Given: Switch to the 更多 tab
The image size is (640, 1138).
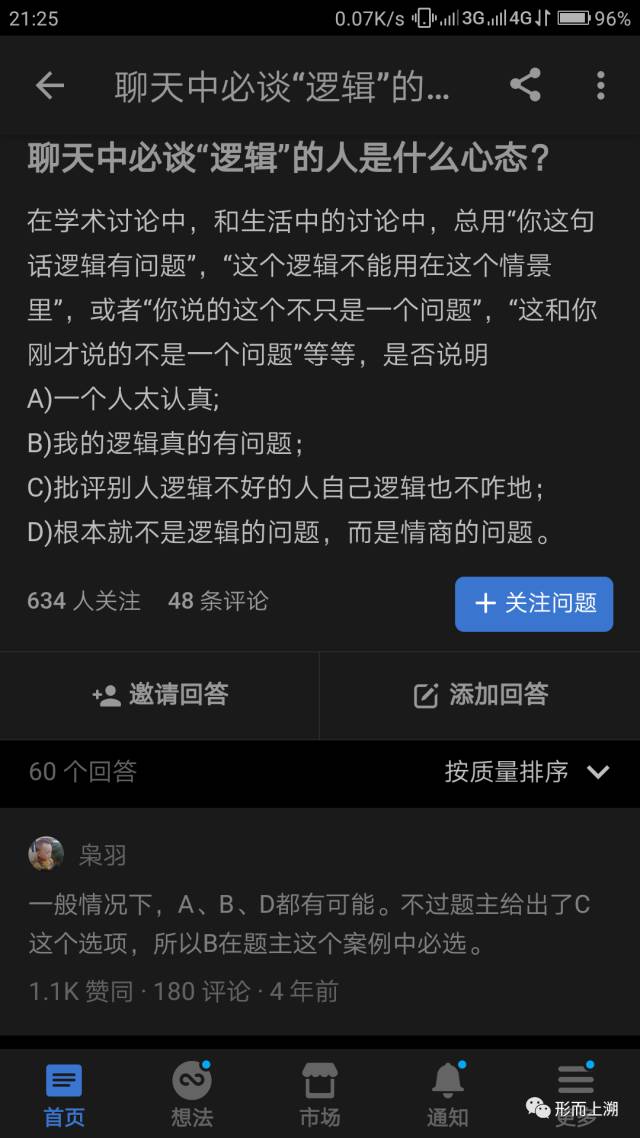Looking at the screenshot, I should click(576, 1095).
